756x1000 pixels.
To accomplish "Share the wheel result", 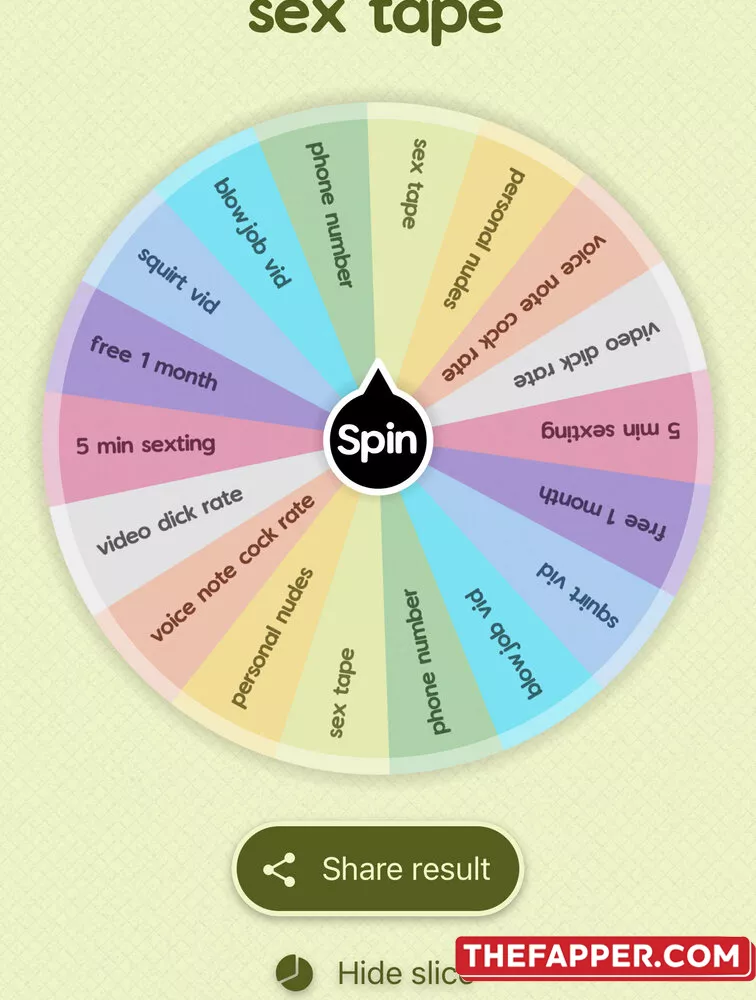I will pos(378,868).
